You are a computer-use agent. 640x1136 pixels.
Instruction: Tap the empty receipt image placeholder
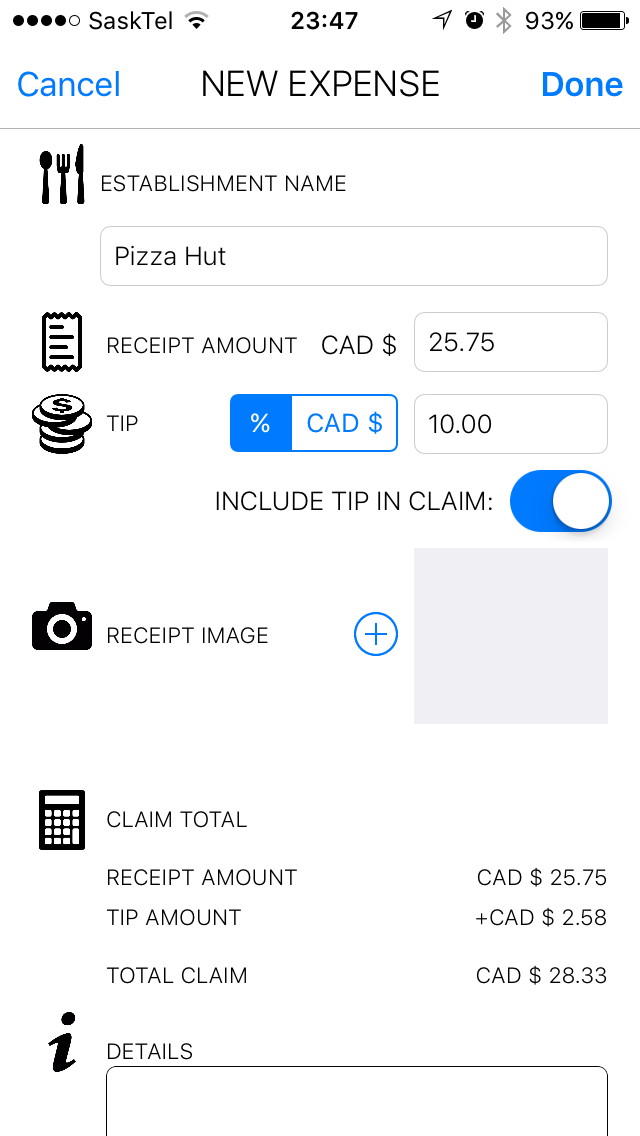[x=510, y=635]
